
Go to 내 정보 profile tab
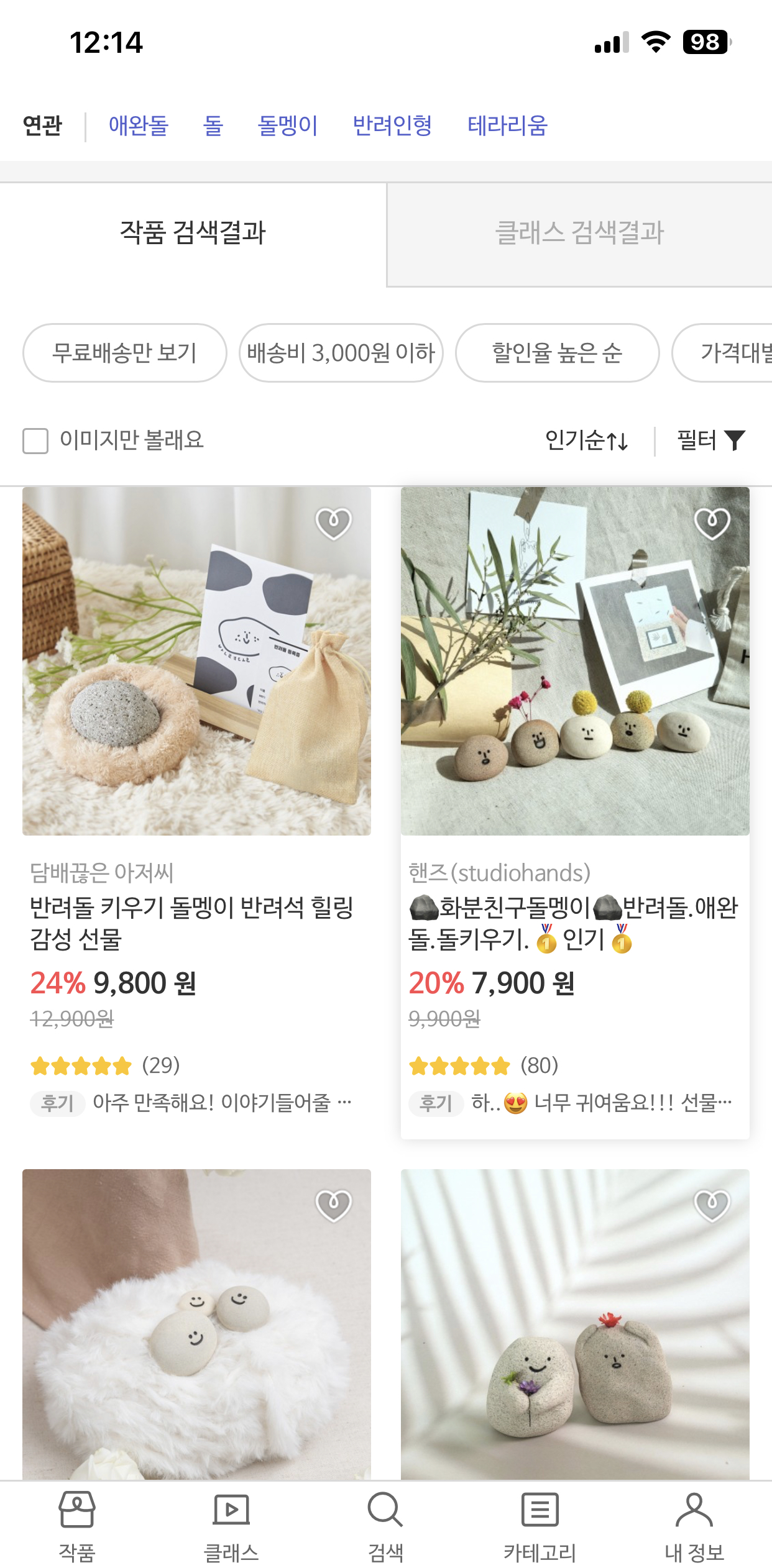click(694, 1526)
